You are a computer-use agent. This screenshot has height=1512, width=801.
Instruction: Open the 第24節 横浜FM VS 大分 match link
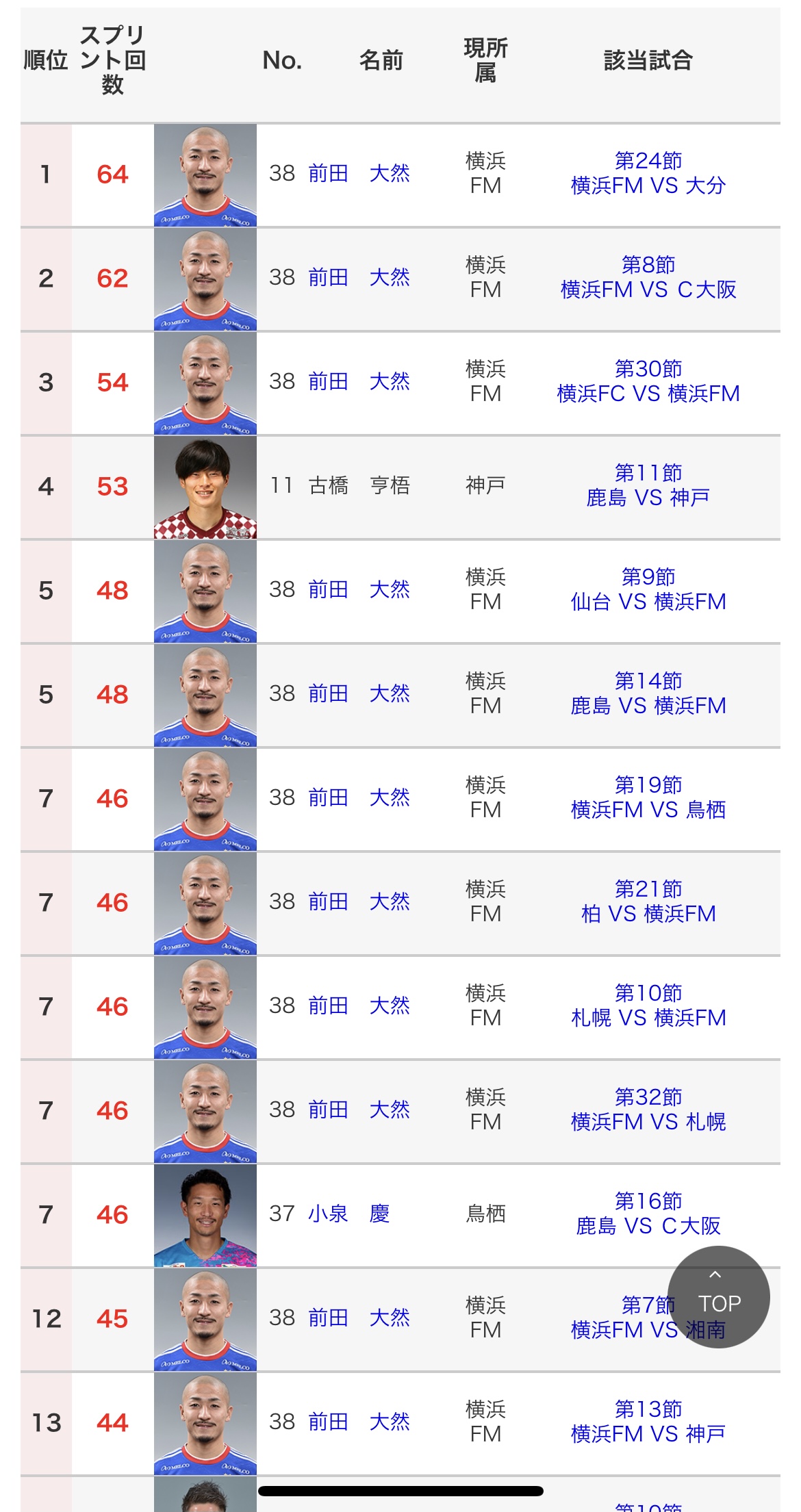[648, 173]
